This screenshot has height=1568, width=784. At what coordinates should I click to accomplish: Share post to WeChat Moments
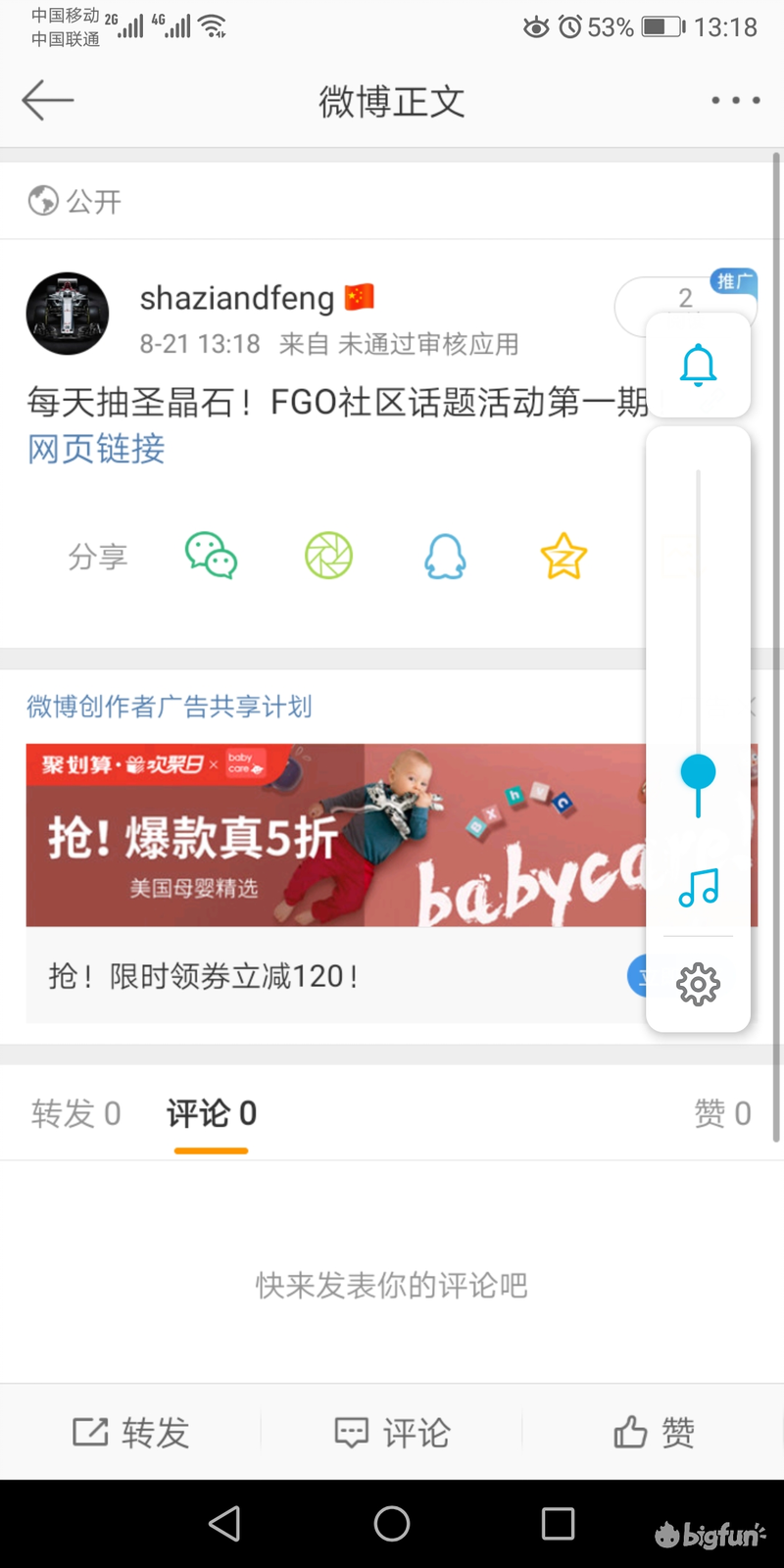(328, 557)
